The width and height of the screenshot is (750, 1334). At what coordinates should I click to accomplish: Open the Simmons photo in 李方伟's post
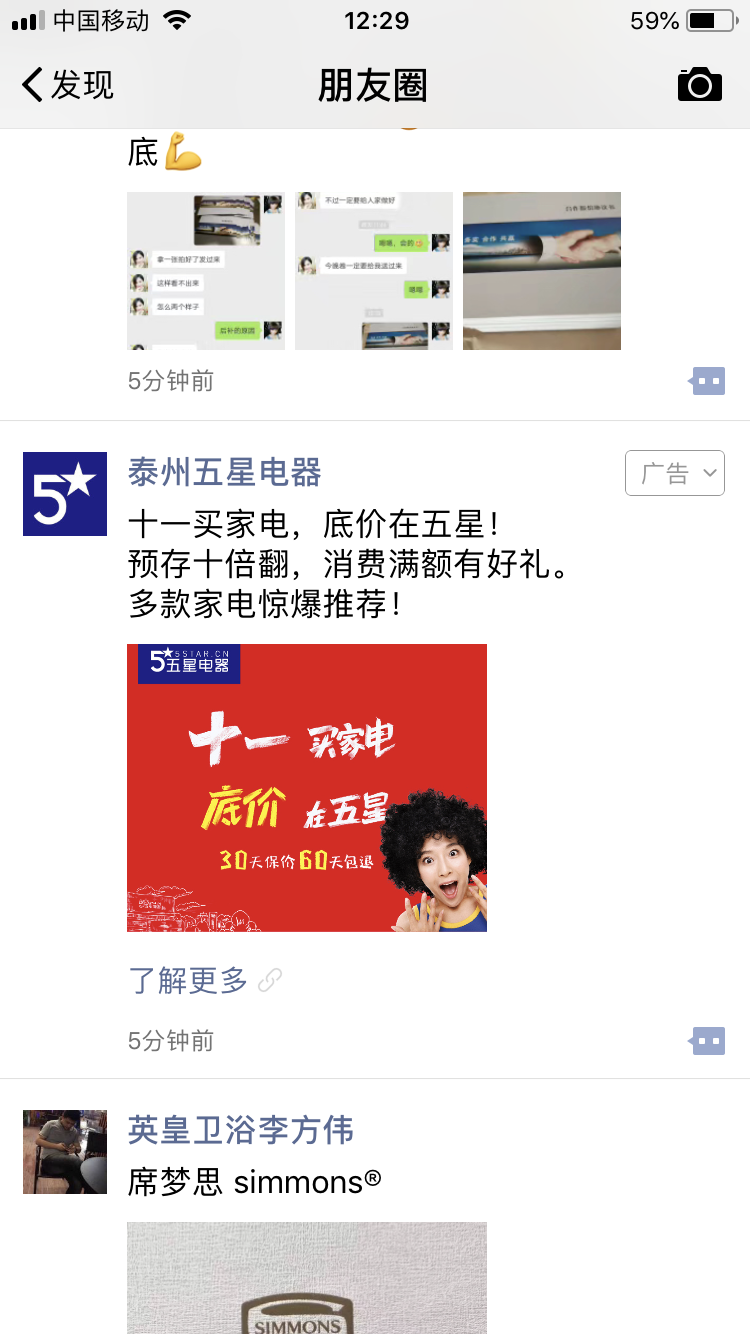(307, 1278)
